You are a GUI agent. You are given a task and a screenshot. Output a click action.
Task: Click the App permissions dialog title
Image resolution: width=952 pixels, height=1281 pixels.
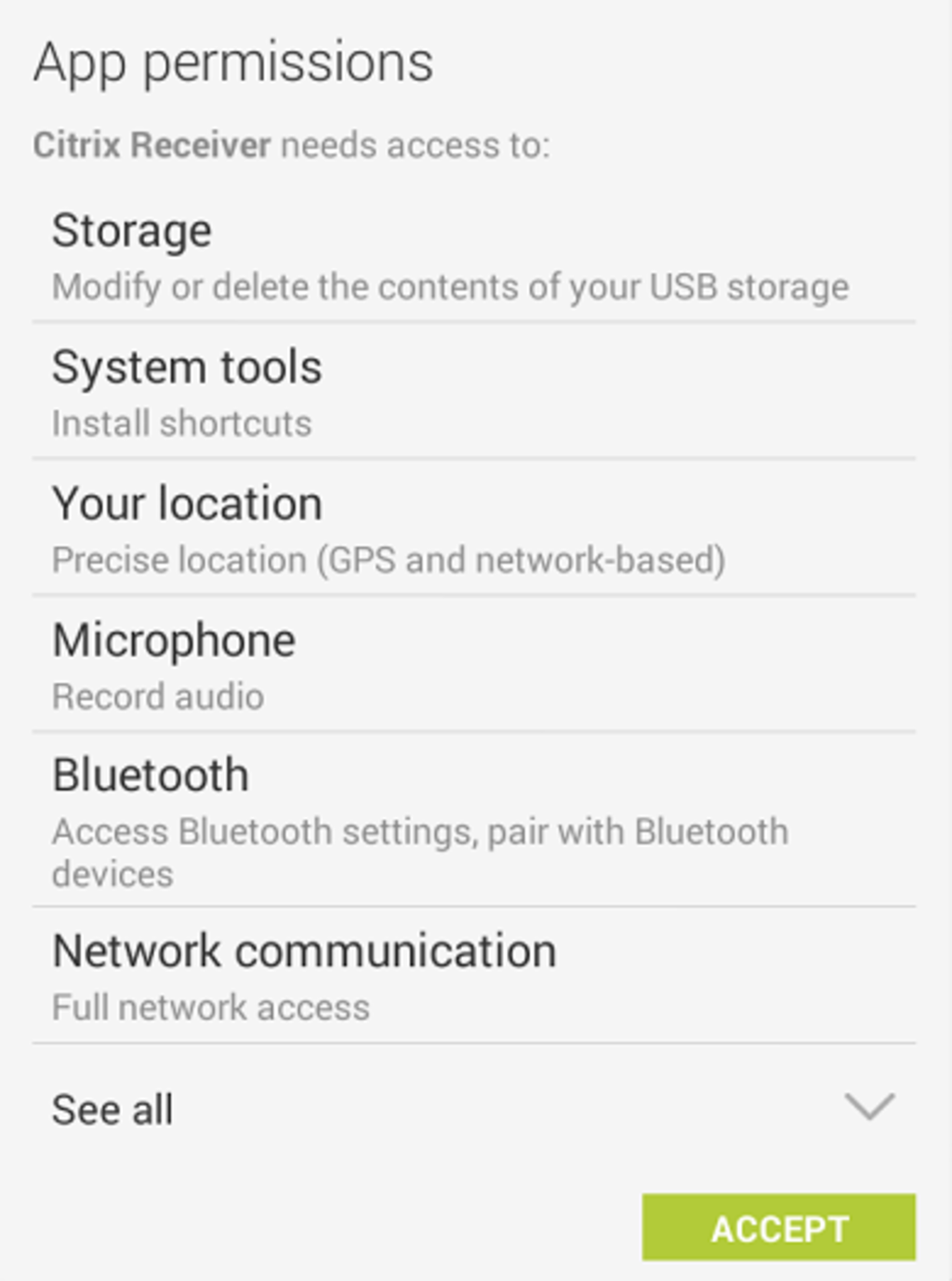pyautogui.click(x=234, y=61)
